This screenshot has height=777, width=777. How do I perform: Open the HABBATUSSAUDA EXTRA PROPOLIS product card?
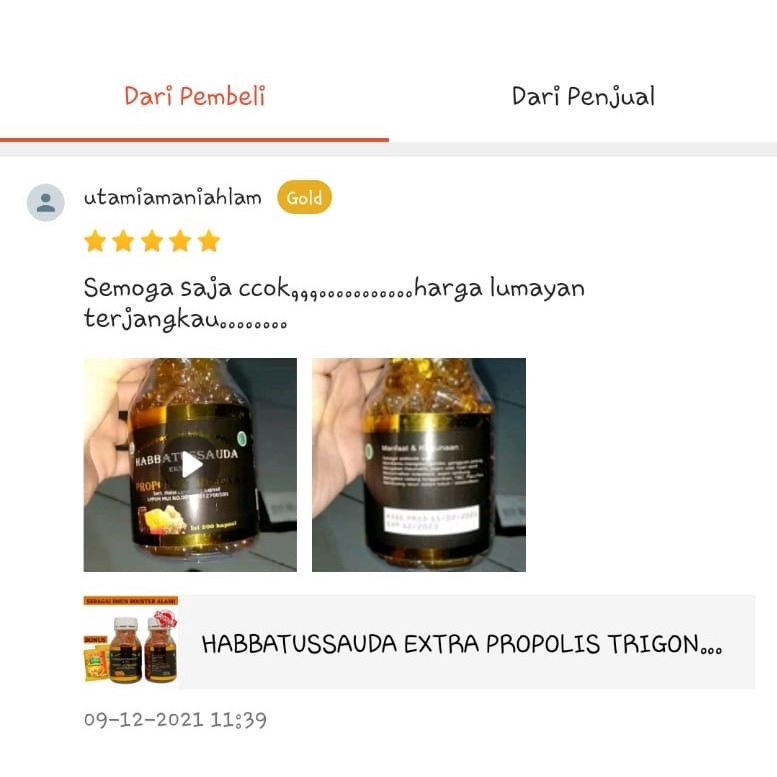[460, 643]
